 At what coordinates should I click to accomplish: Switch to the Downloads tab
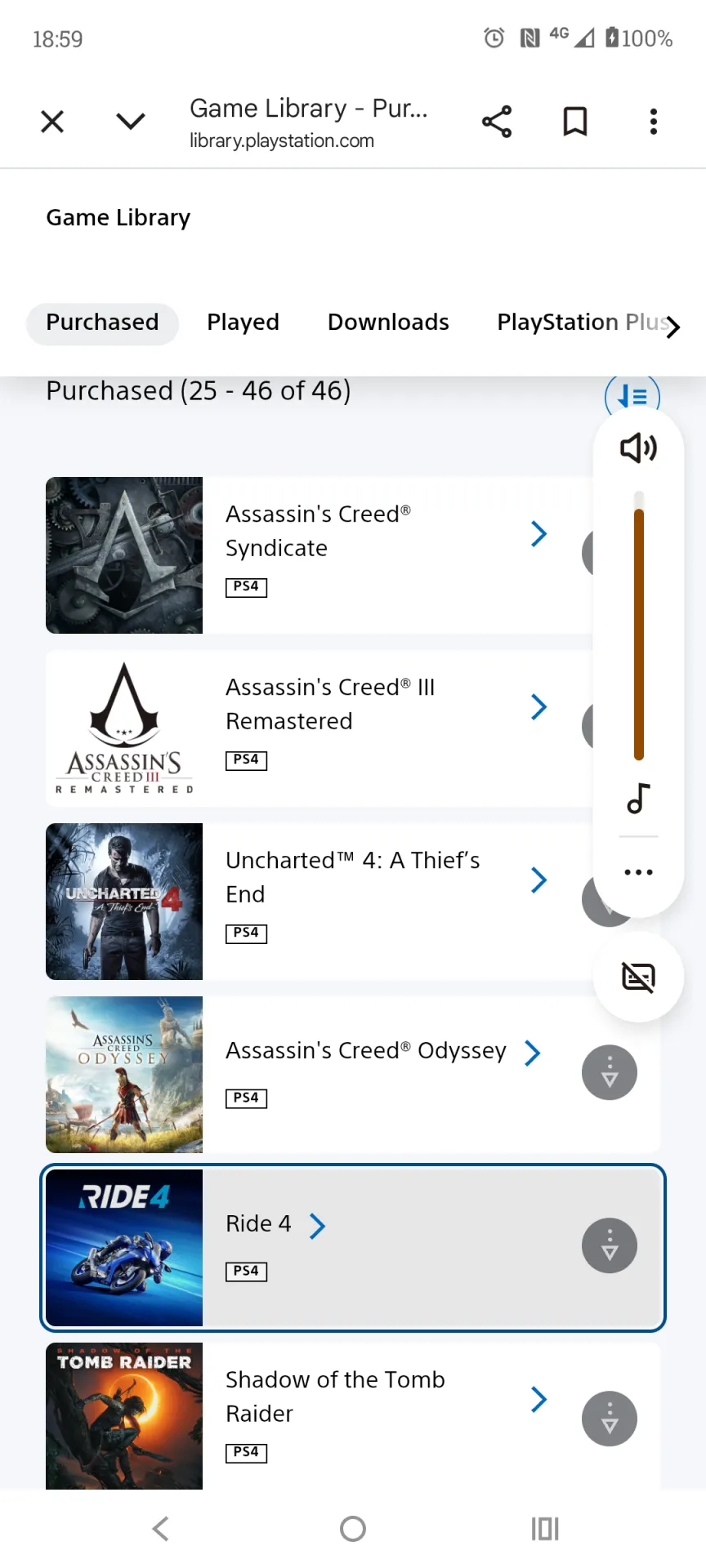coord(388,323)
